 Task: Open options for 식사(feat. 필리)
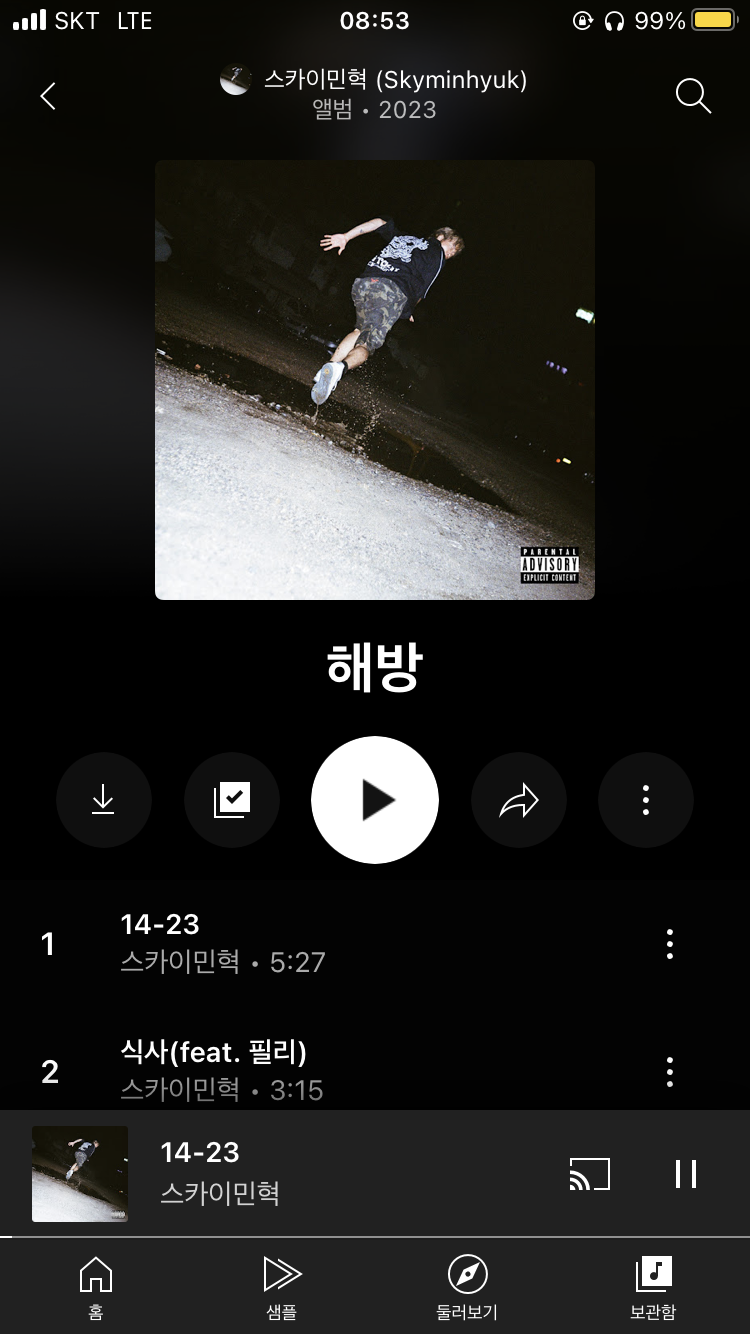[x=670, y=1071]
